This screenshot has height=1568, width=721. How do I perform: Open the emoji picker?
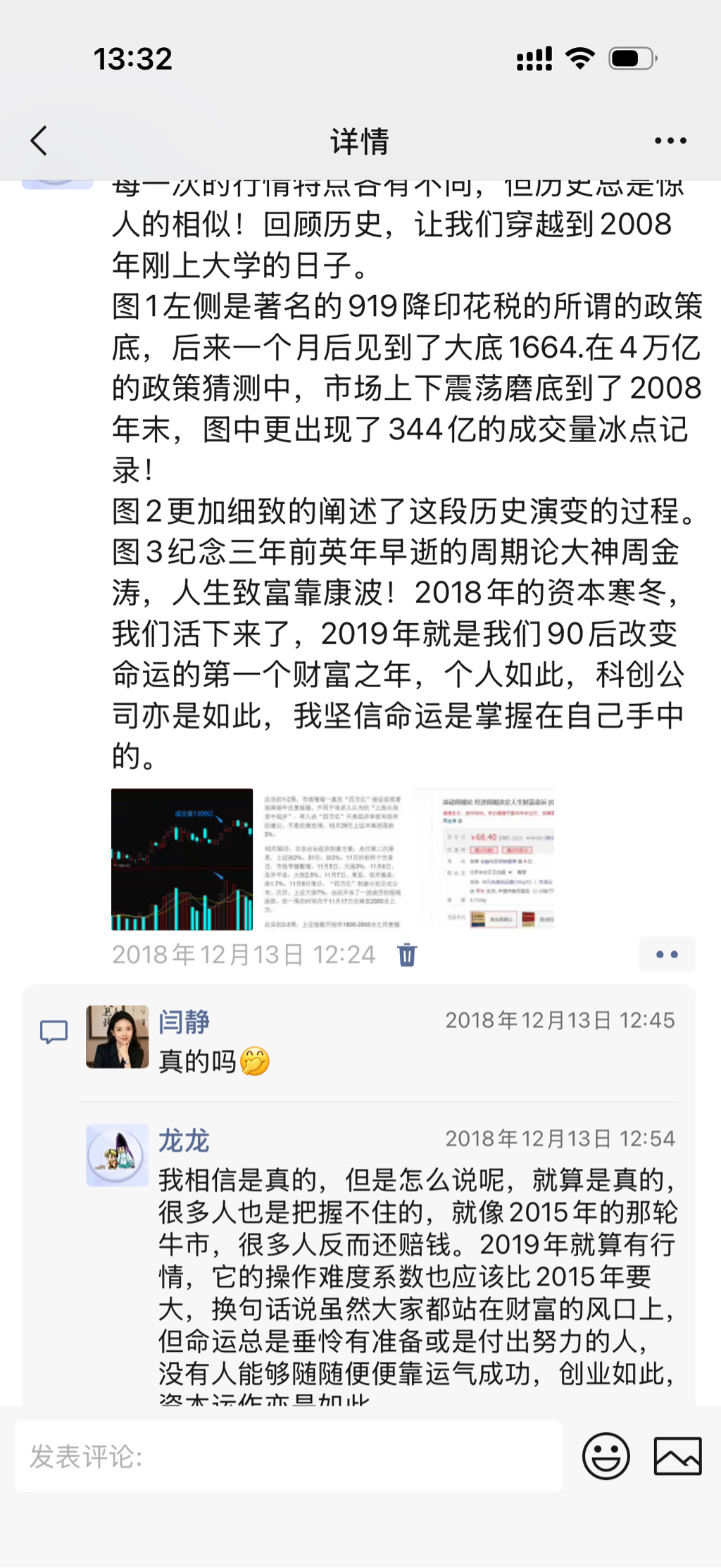pos(606,1456)
